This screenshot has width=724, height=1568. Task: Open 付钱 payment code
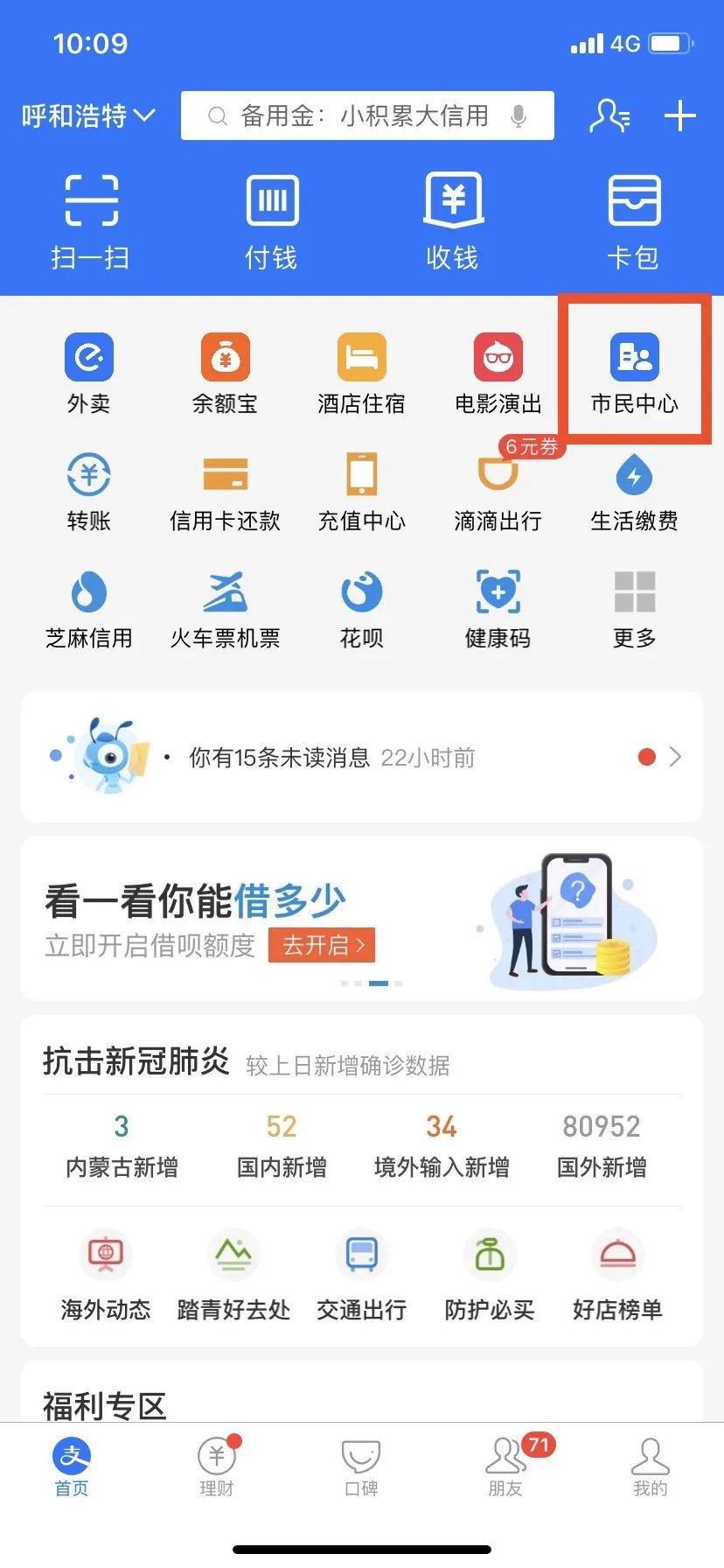(x=272, y=220)
